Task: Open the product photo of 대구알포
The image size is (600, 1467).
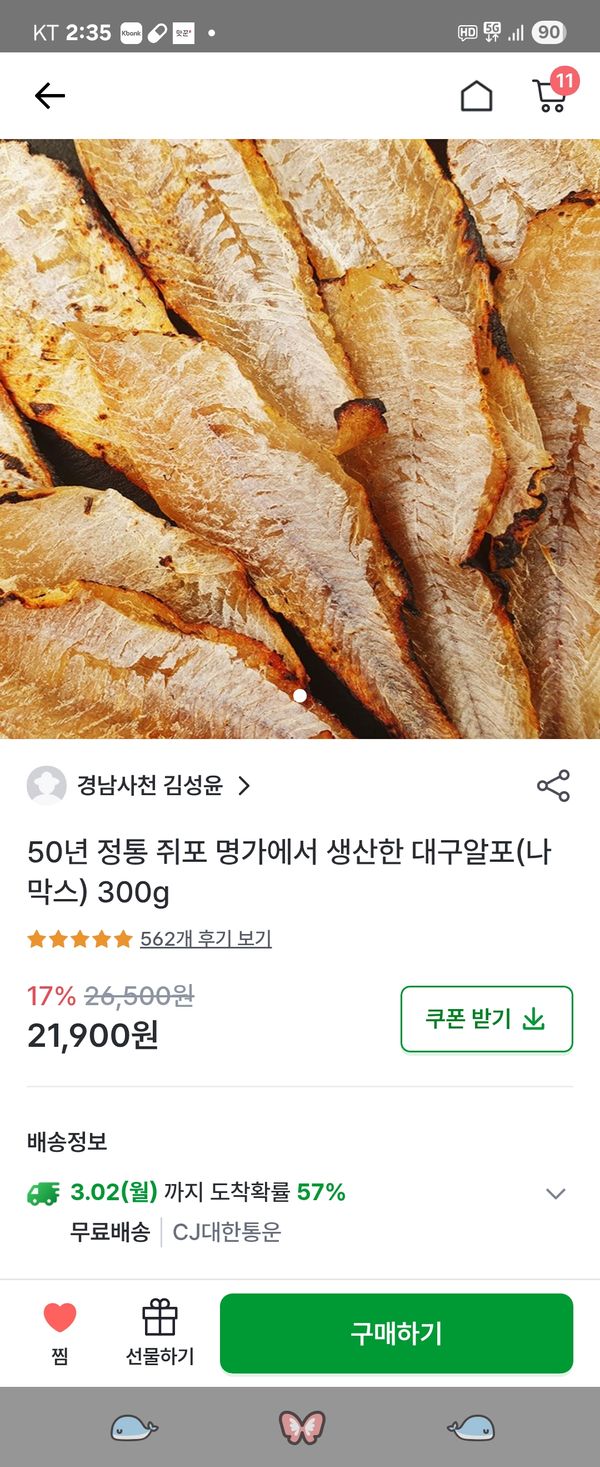Action: (x=300, y=438)
